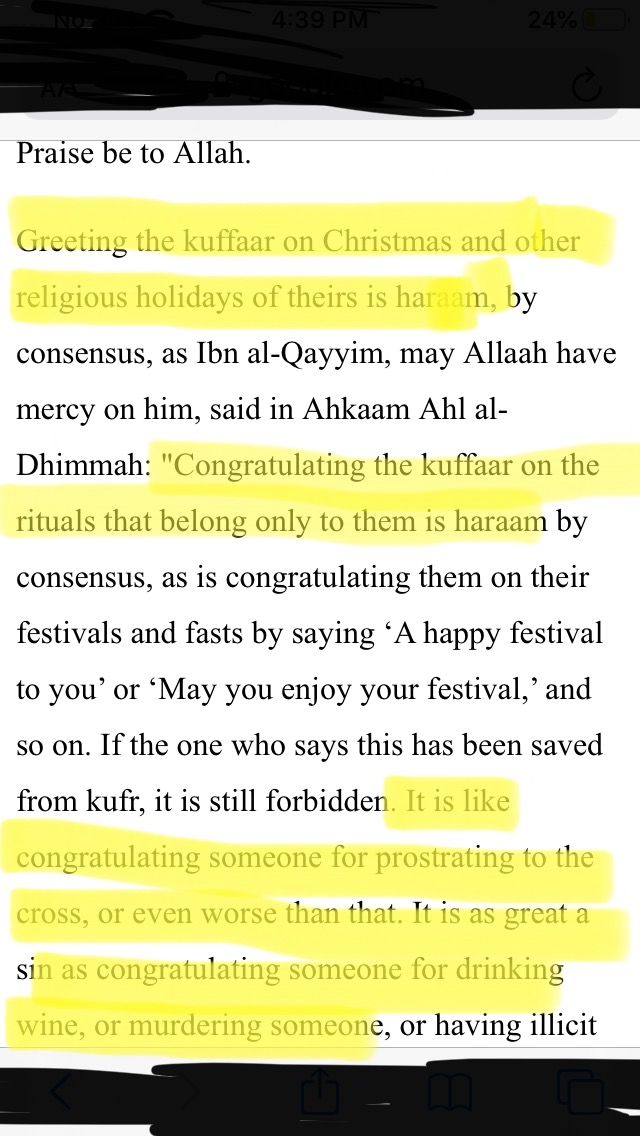
Task: Go back to the previous page
Action: [x=60, y=1092]
